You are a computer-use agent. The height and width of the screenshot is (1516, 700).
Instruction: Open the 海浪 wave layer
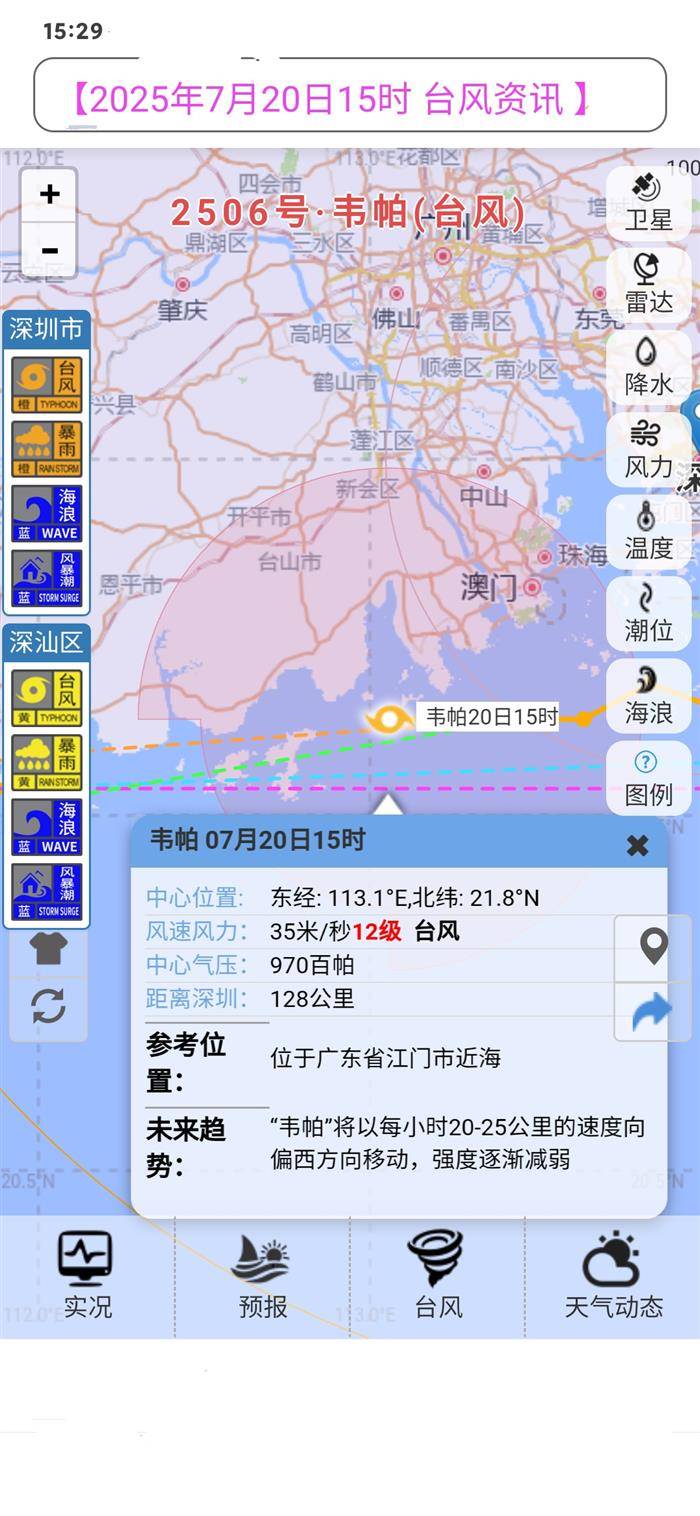(648, 694)
